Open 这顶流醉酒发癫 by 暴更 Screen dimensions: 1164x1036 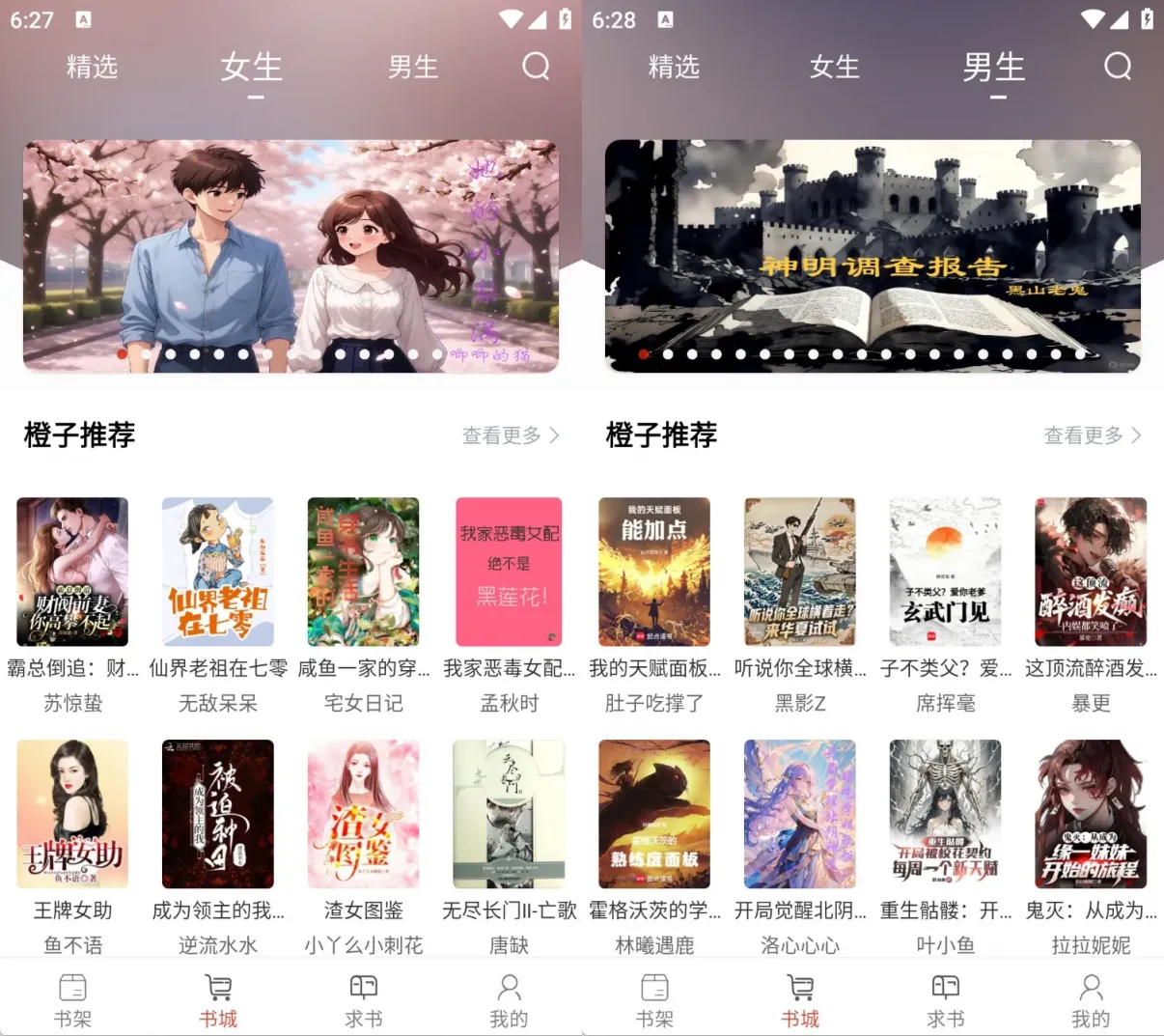pos(1091,572)
